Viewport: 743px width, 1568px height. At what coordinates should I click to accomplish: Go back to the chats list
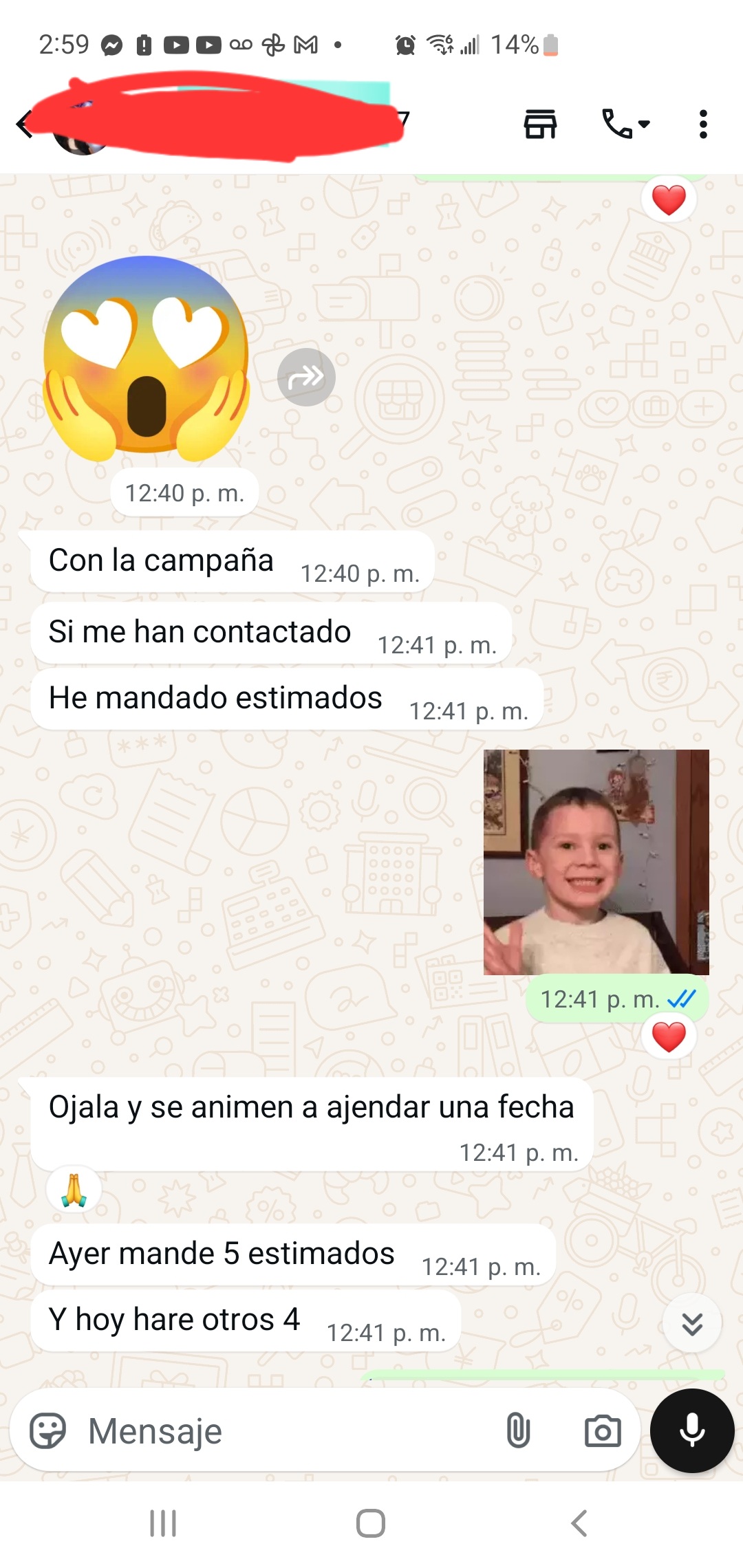pos(25,124)
